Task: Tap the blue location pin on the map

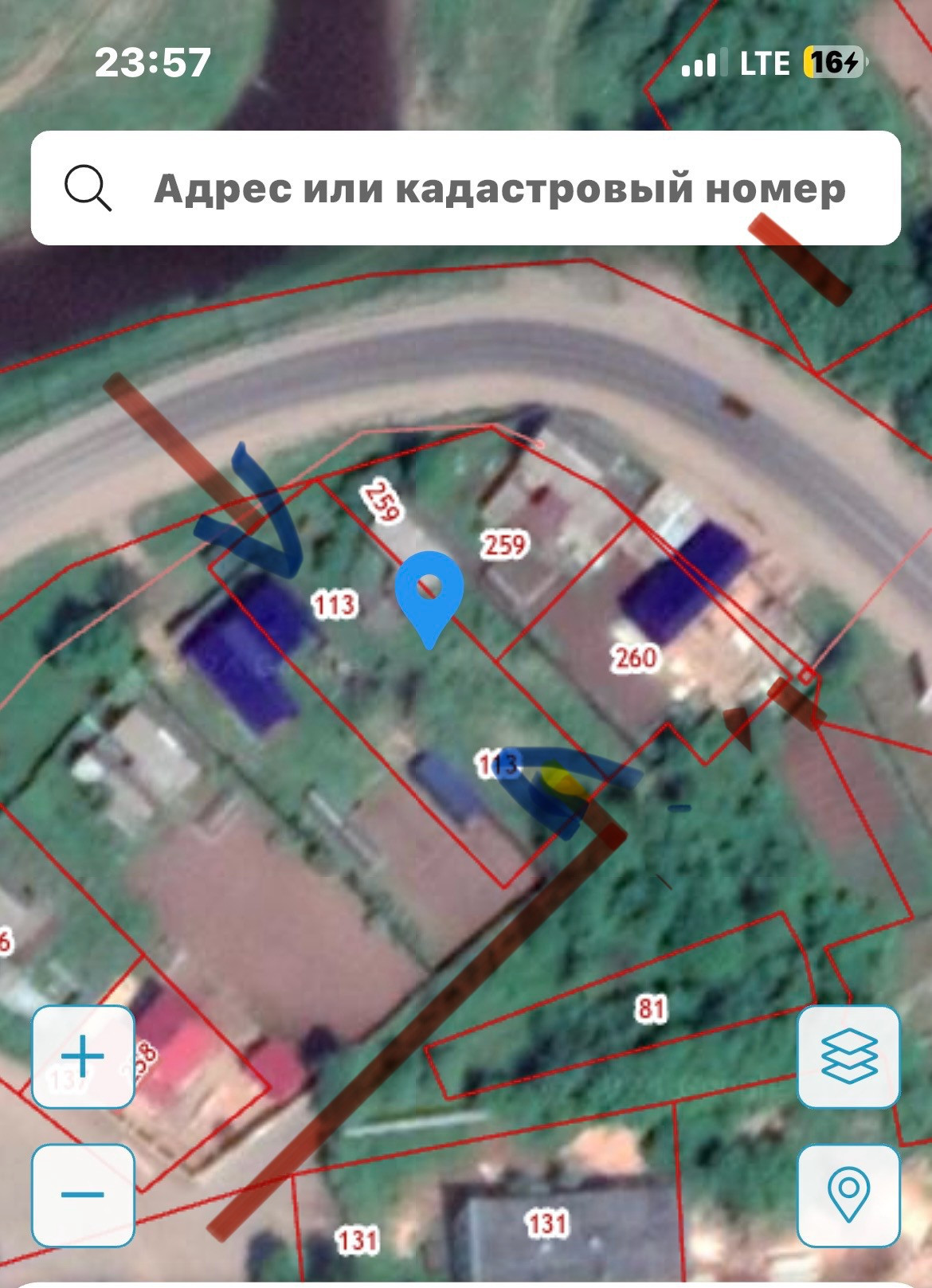Action: pyautogui.click(x=429, y=590)
